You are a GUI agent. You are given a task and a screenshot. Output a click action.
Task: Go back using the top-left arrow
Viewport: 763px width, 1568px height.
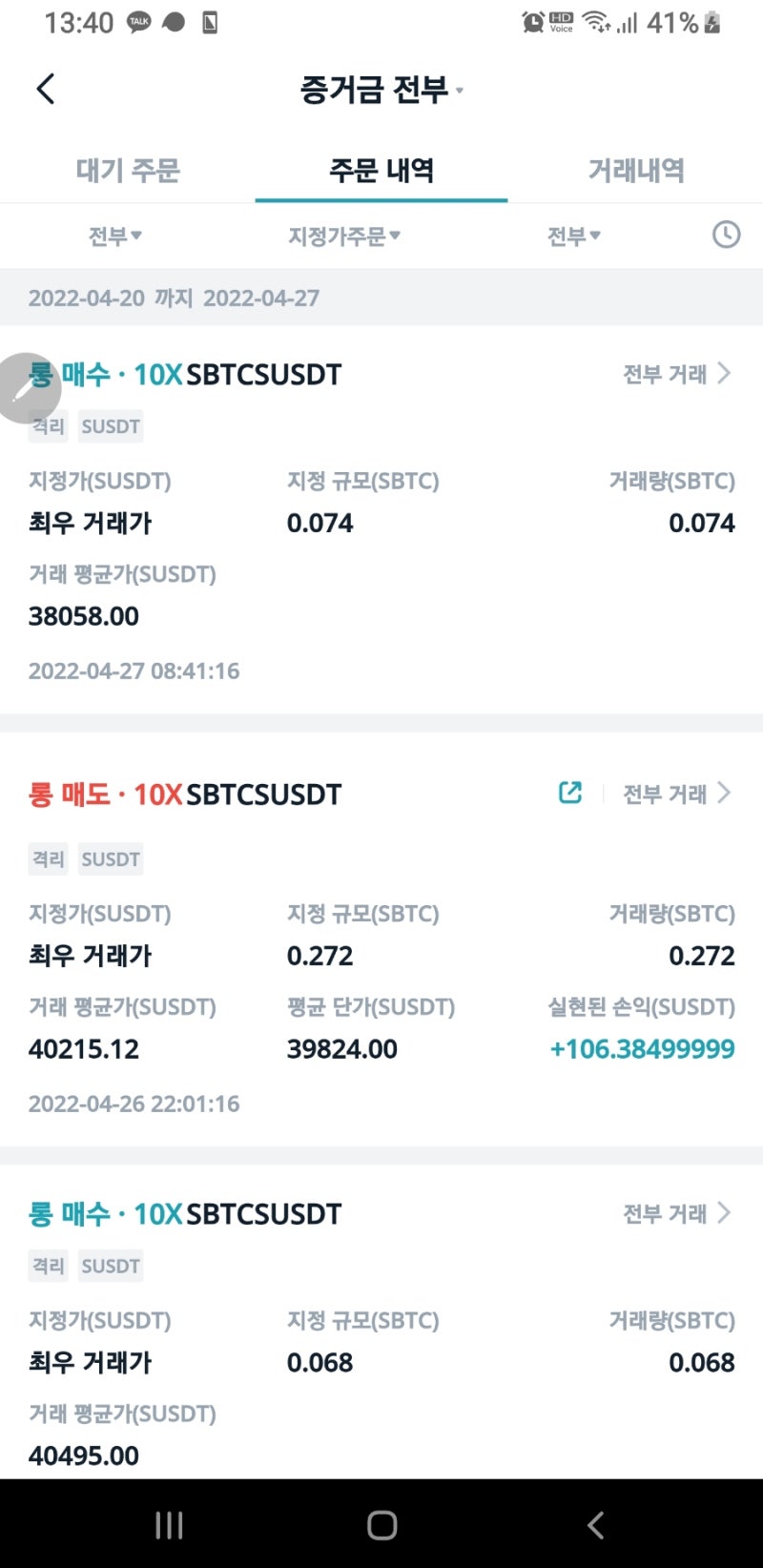(45, 89)
